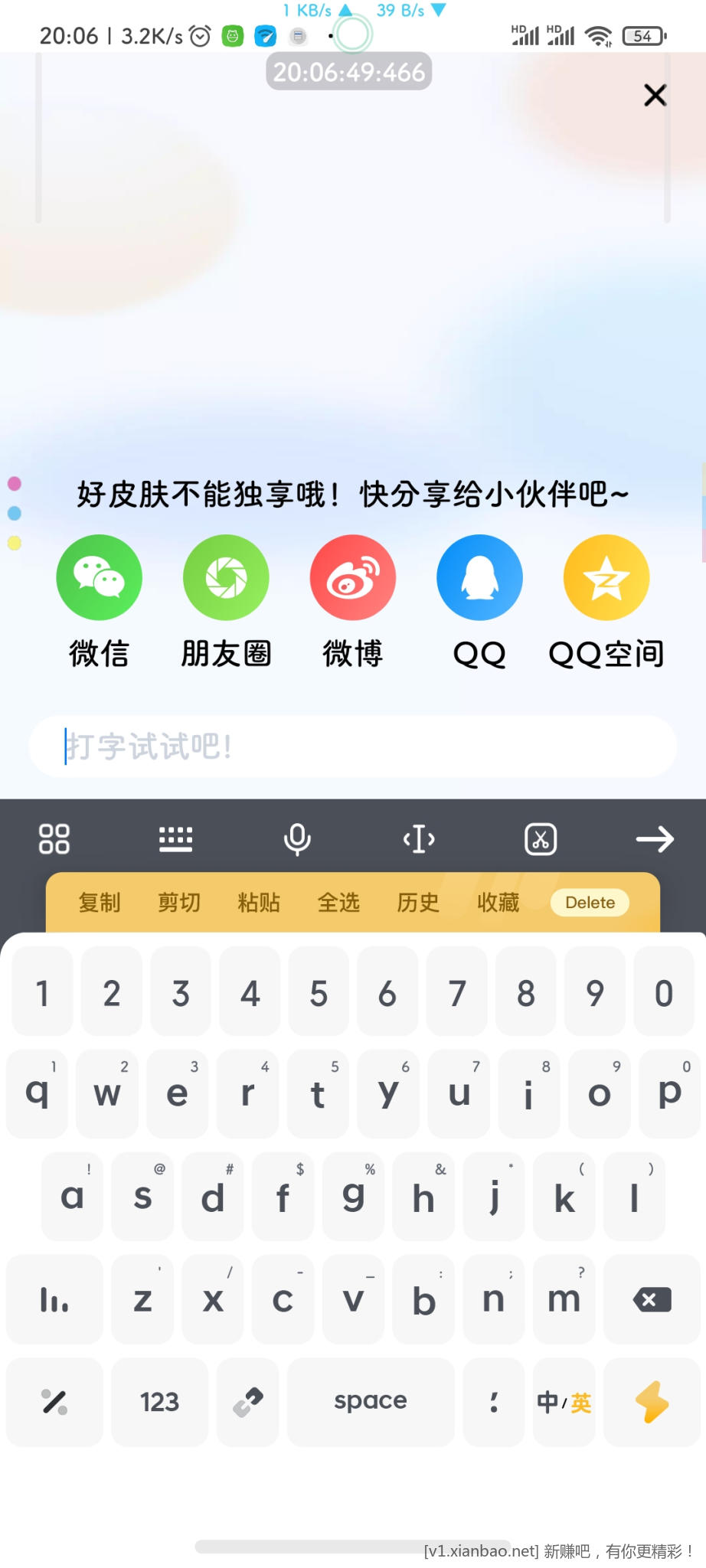This screenshot has width=706, height=1568.
Task: Switch keyboard language with 中/英 key
Action: [564, 1403]
